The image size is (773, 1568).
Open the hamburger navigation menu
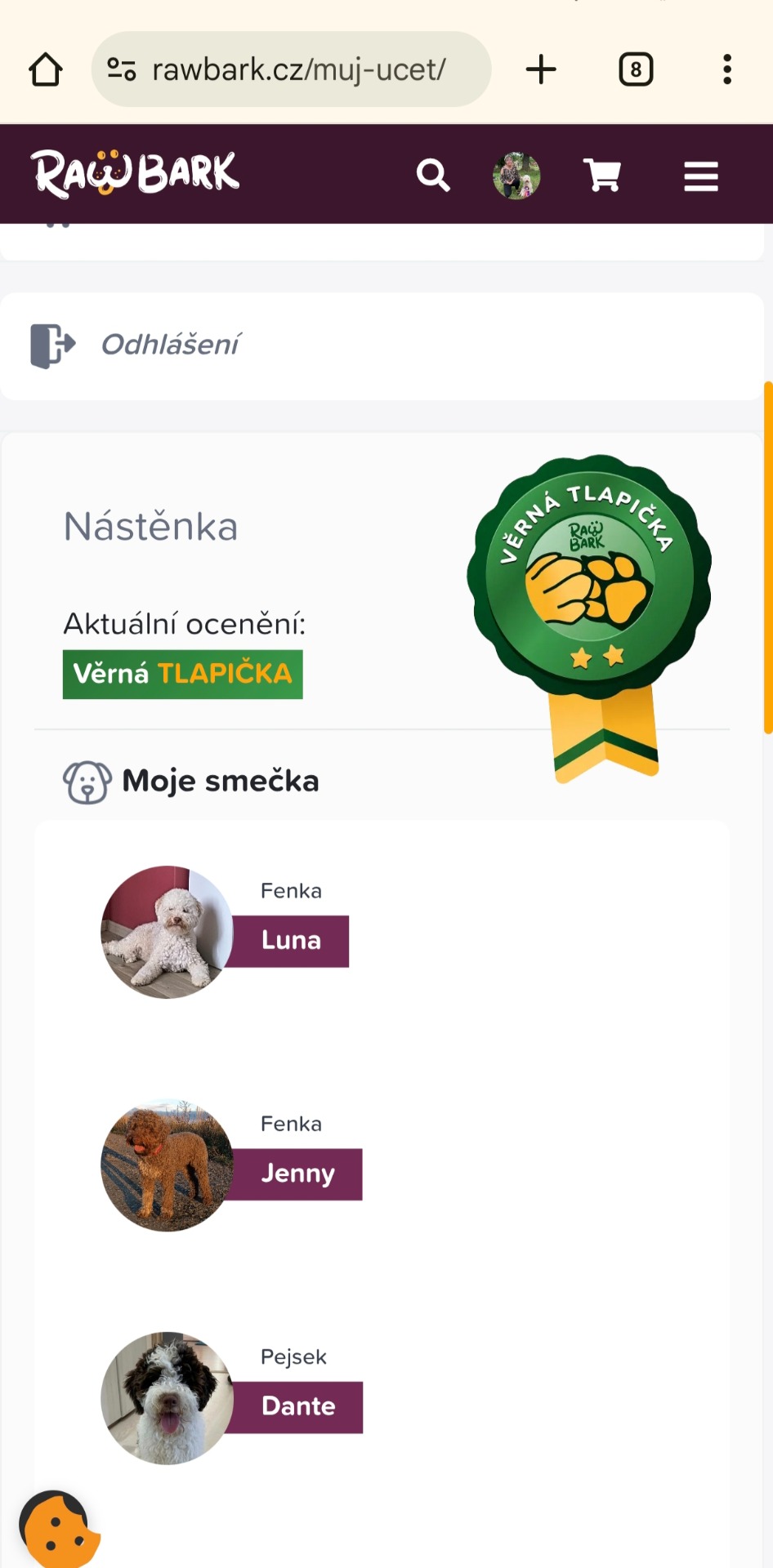[700, 176]
